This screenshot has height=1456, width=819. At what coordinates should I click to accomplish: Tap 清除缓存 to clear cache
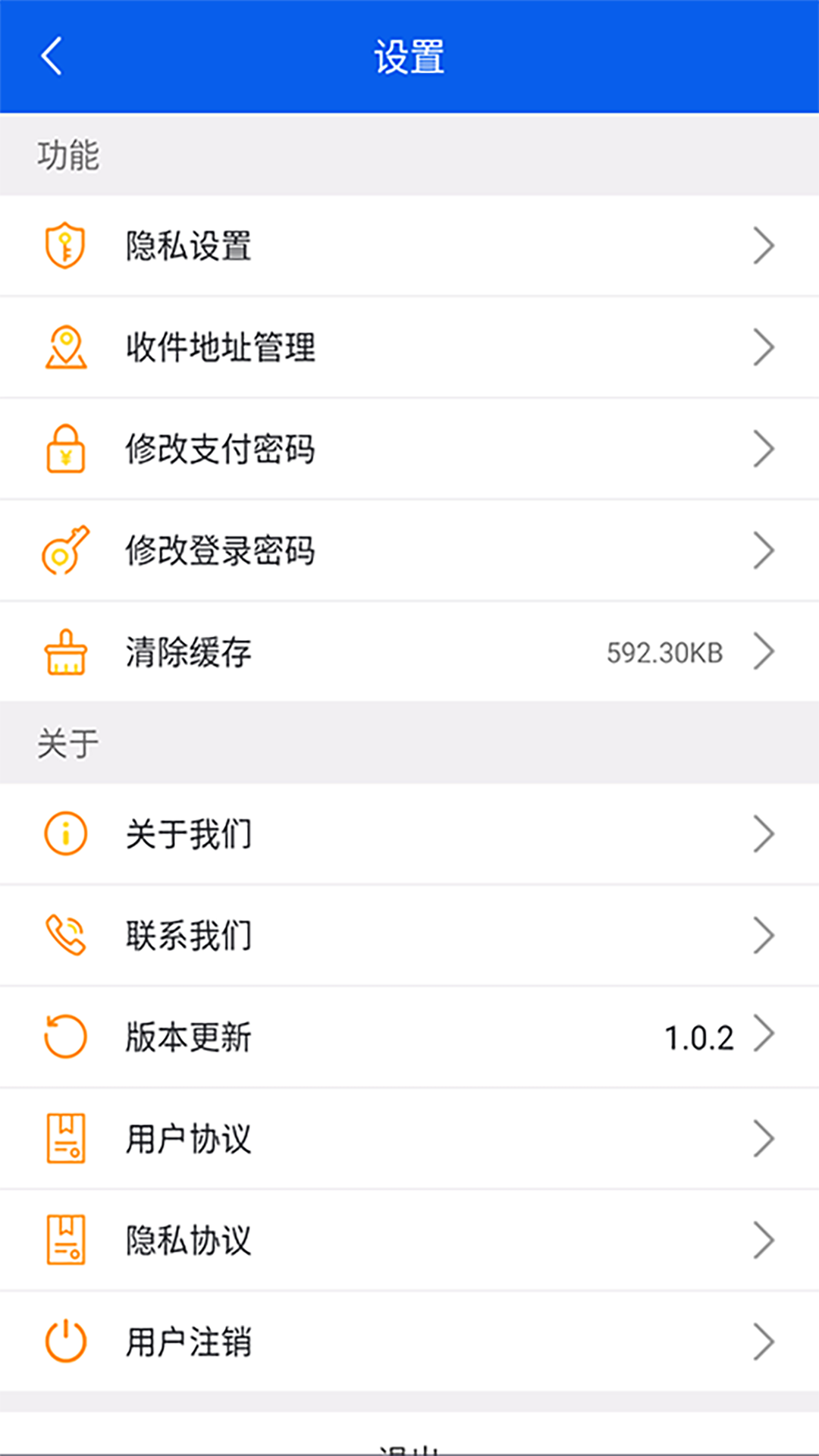(409, 652)
